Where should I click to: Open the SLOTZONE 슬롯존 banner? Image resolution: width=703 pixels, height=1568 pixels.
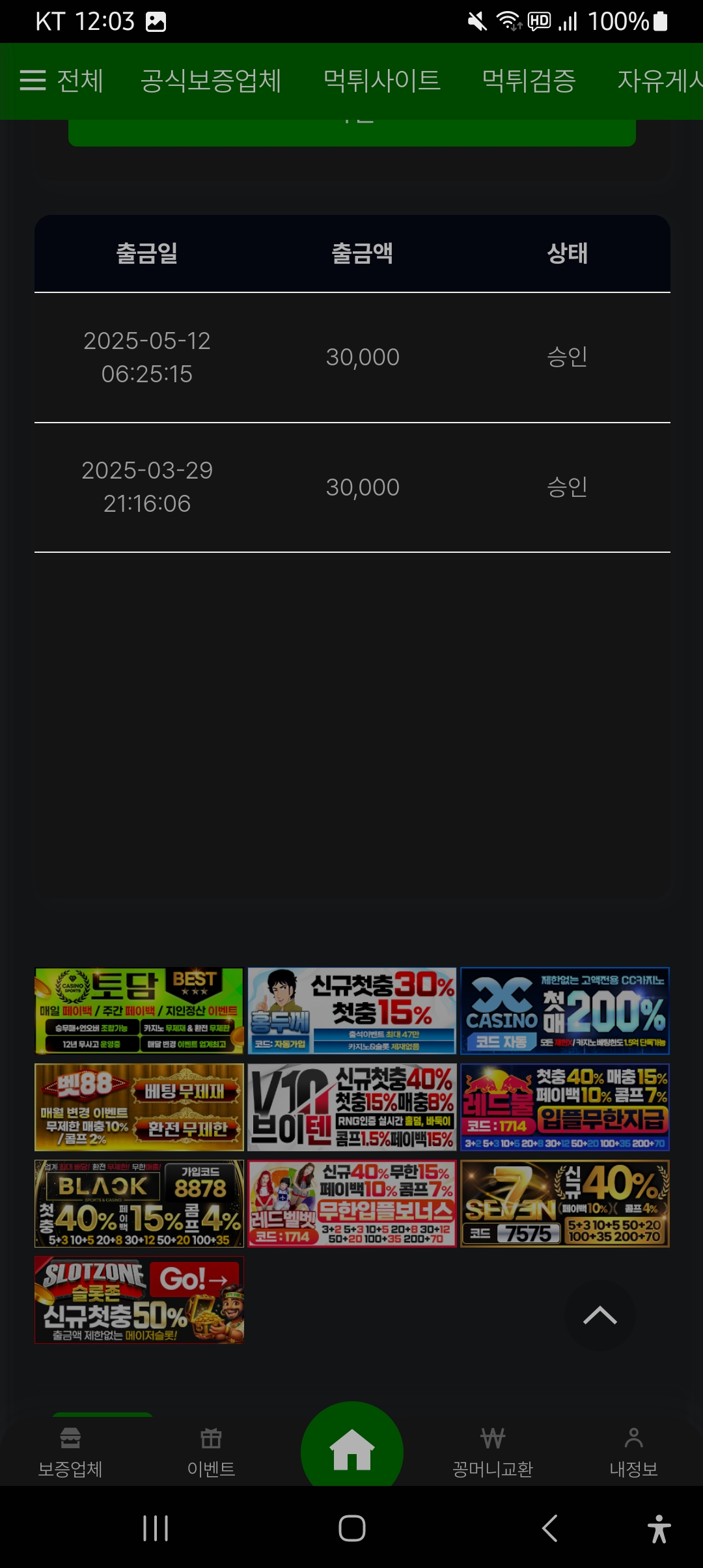139,1300
